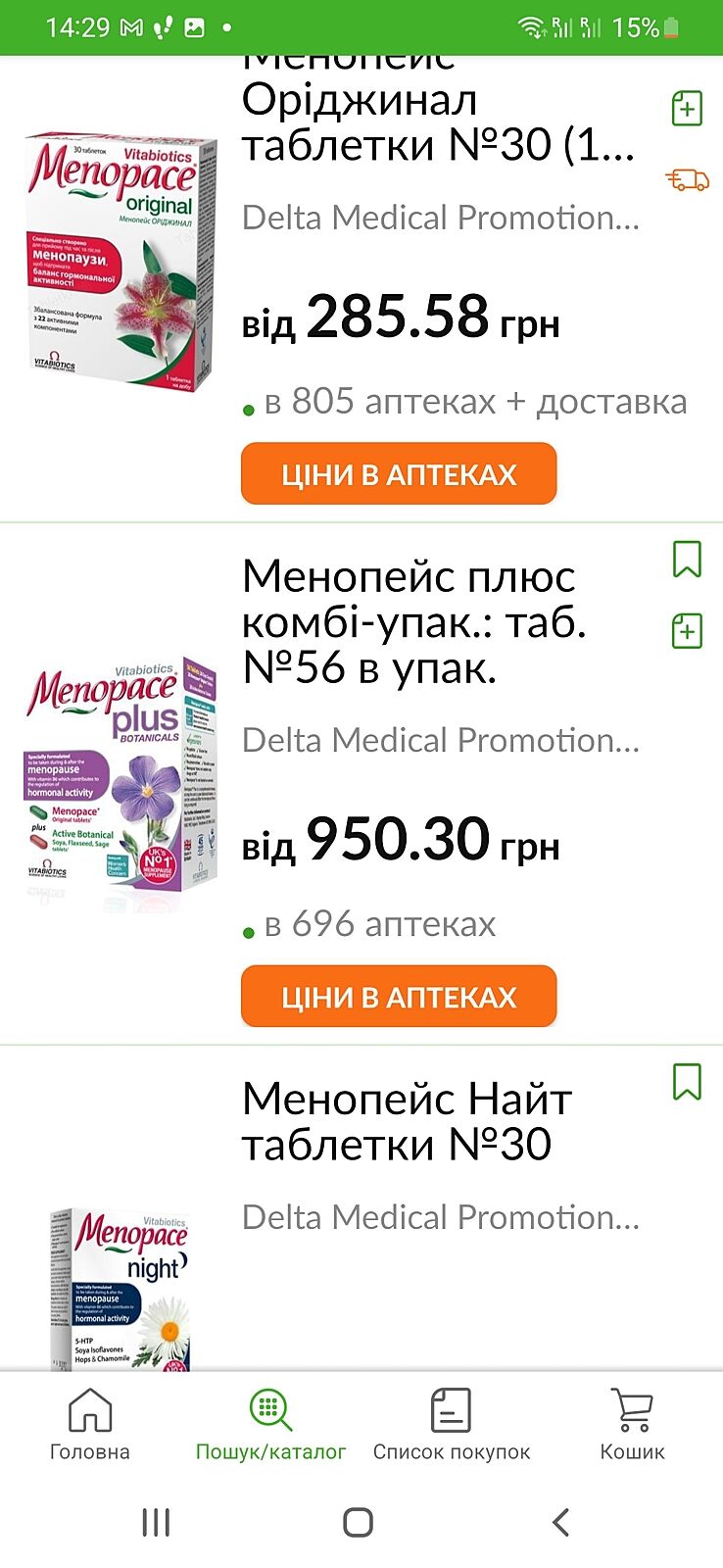
Task: Tap delivery truck icon for Менопейс Оріджинал
Action: tap(687, 179)
